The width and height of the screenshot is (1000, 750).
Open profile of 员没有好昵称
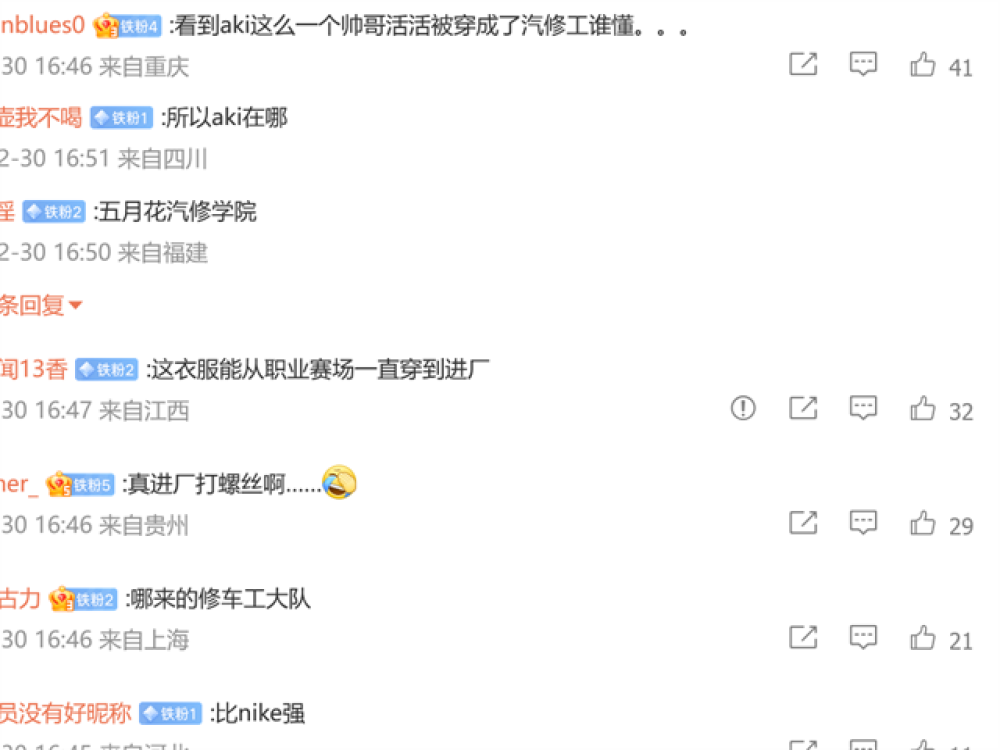(x=65, y=713)
